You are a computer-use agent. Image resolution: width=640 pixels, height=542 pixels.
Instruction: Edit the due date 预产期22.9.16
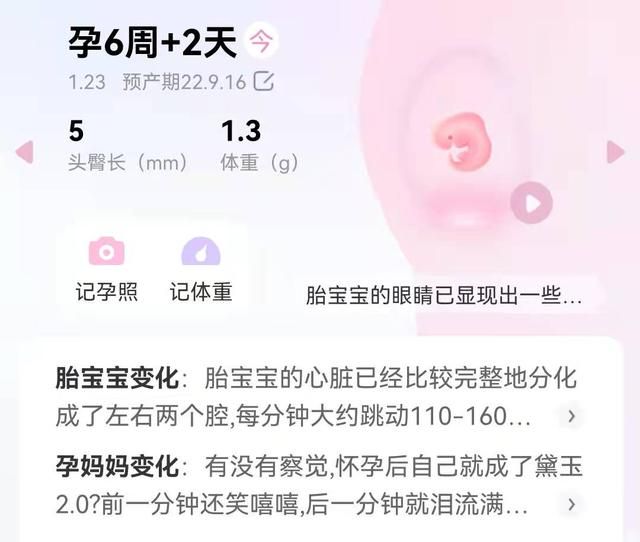264,81
